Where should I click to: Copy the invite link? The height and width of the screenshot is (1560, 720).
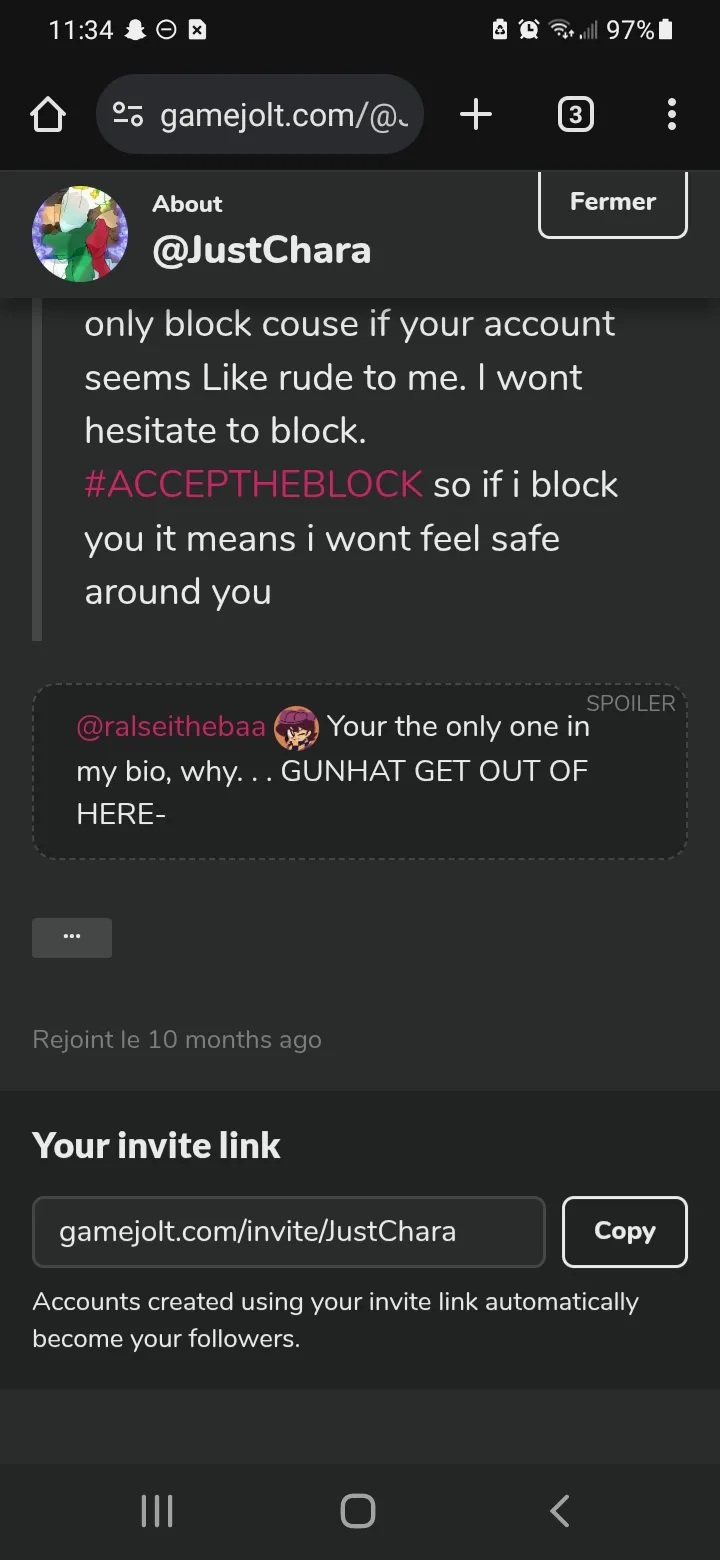[625, 1231]
